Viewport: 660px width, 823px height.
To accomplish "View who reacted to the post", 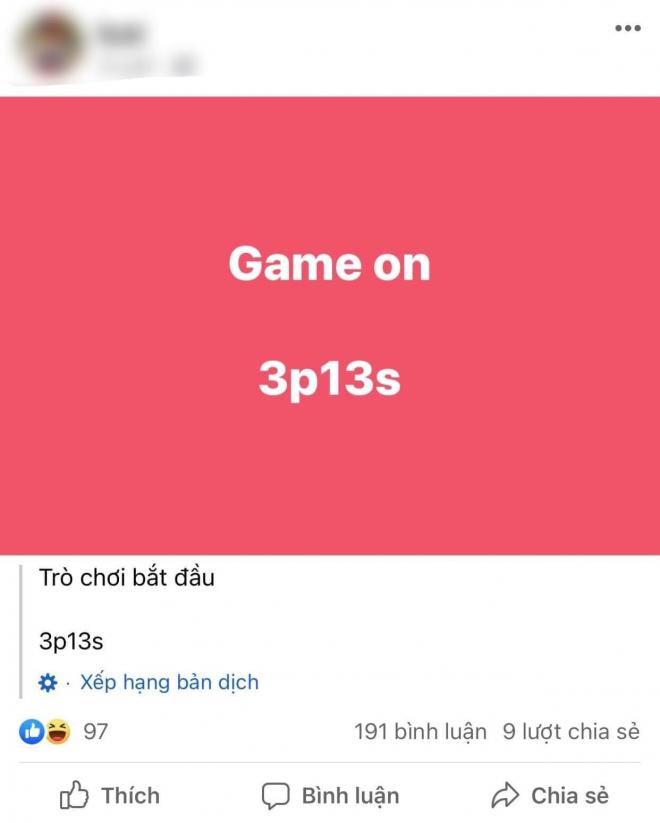I will click(x=63, y=732).
